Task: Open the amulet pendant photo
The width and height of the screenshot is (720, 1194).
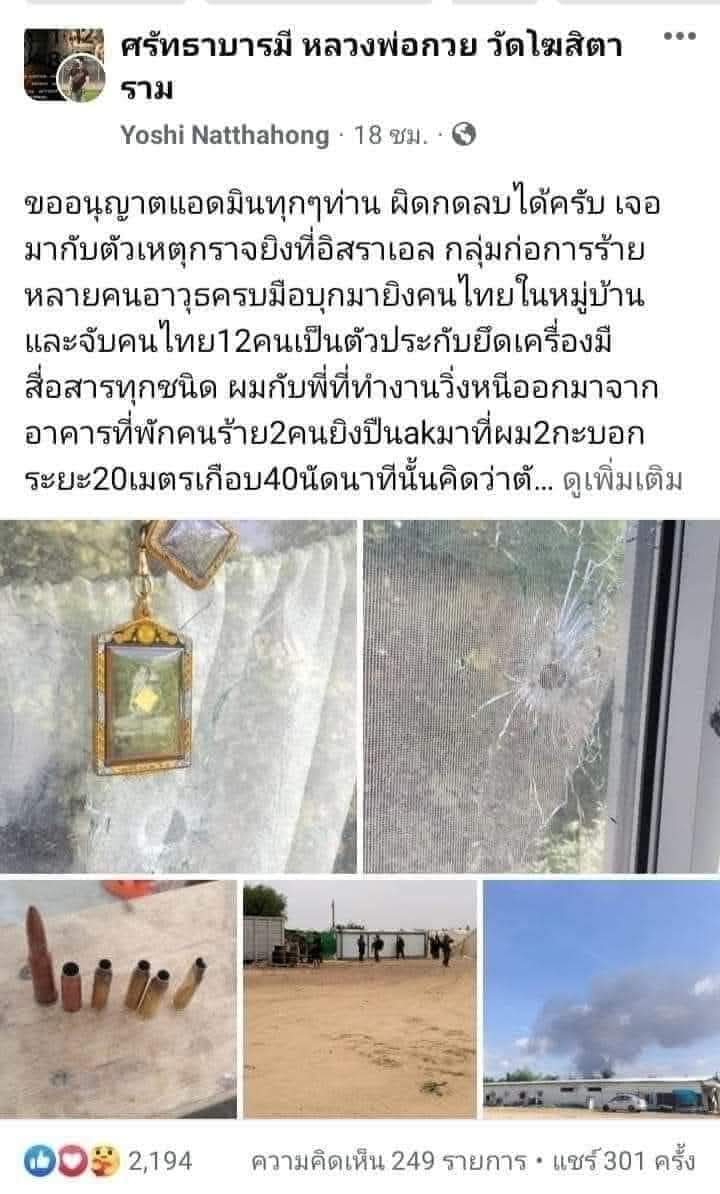Action: (x=178, y=696)
